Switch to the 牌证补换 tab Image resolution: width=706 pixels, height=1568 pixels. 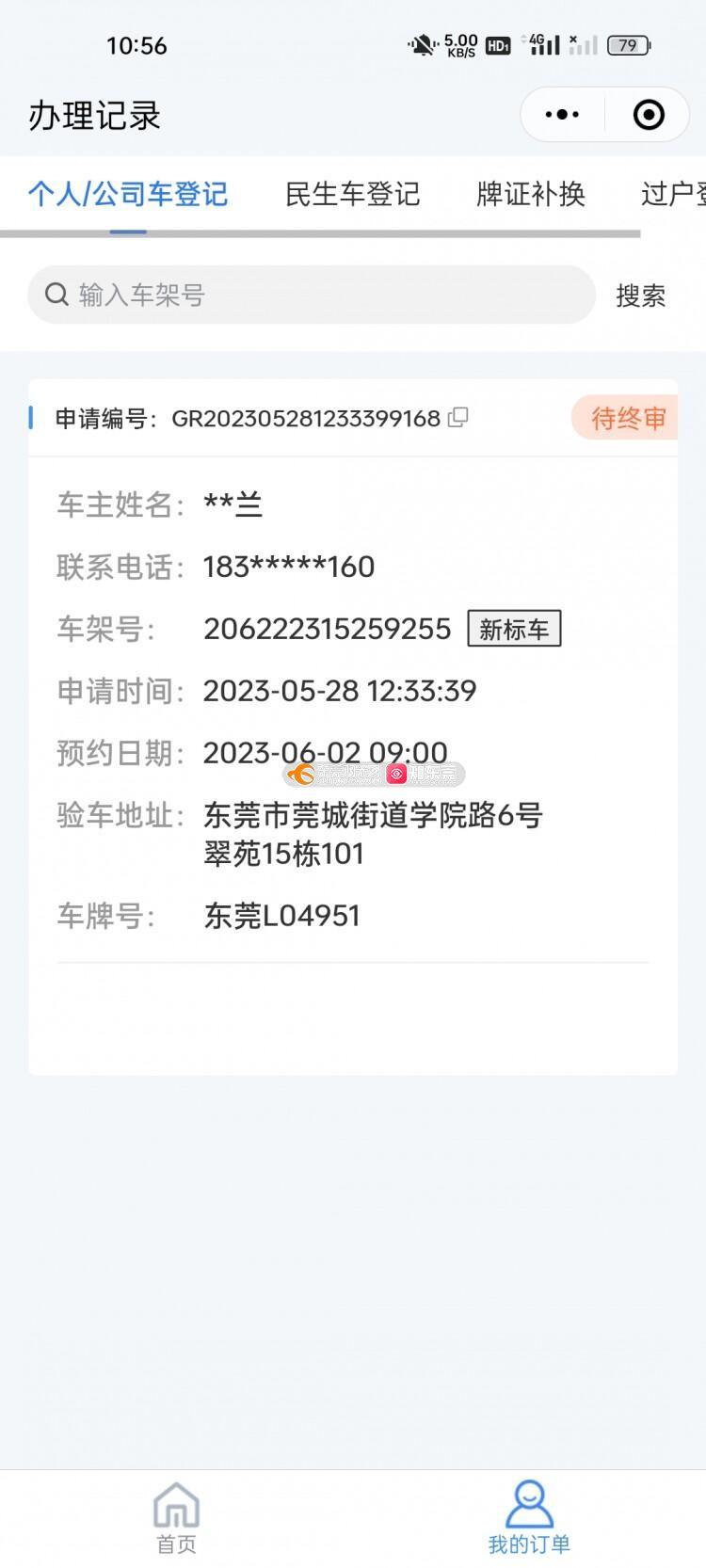coord(531,194)
